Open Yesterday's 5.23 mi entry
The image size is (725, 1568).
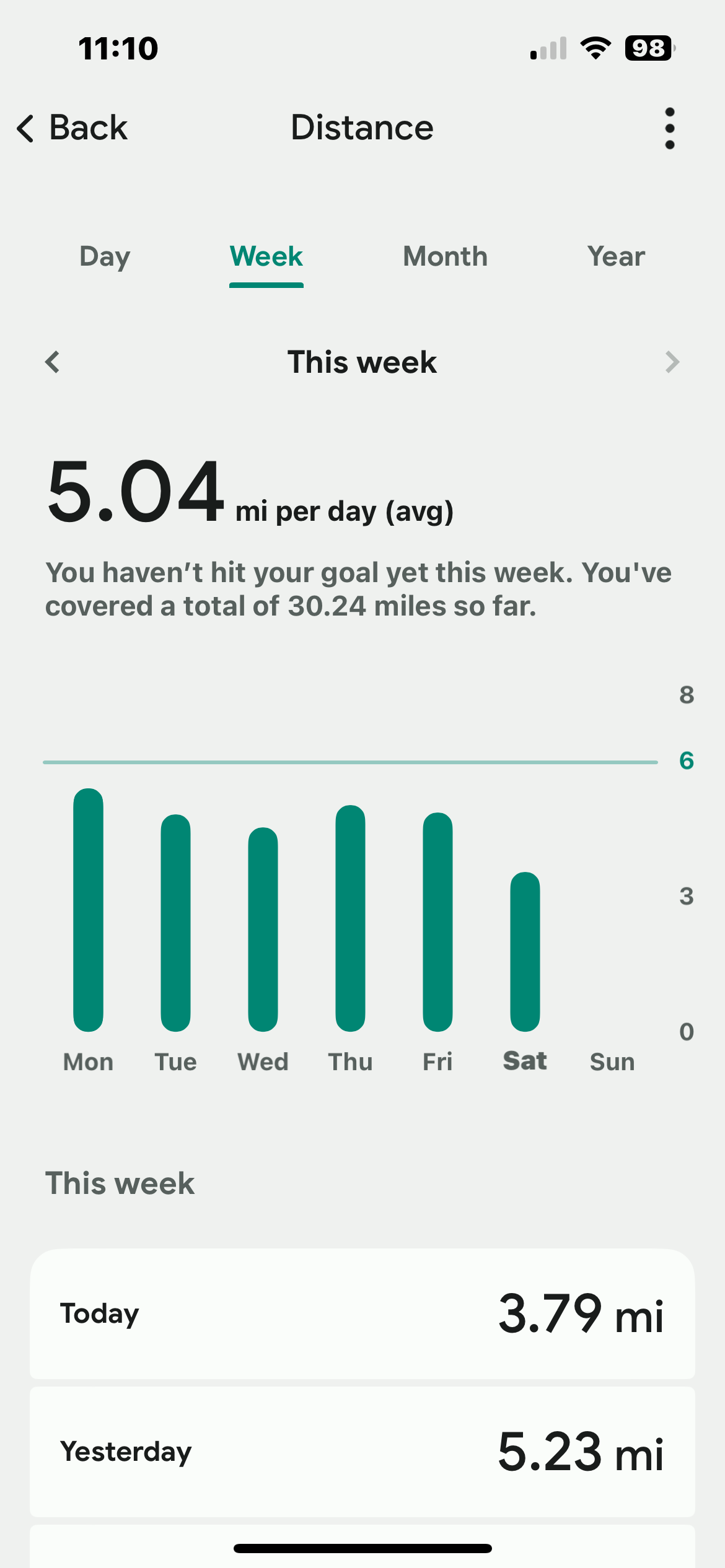[362, 1452]
